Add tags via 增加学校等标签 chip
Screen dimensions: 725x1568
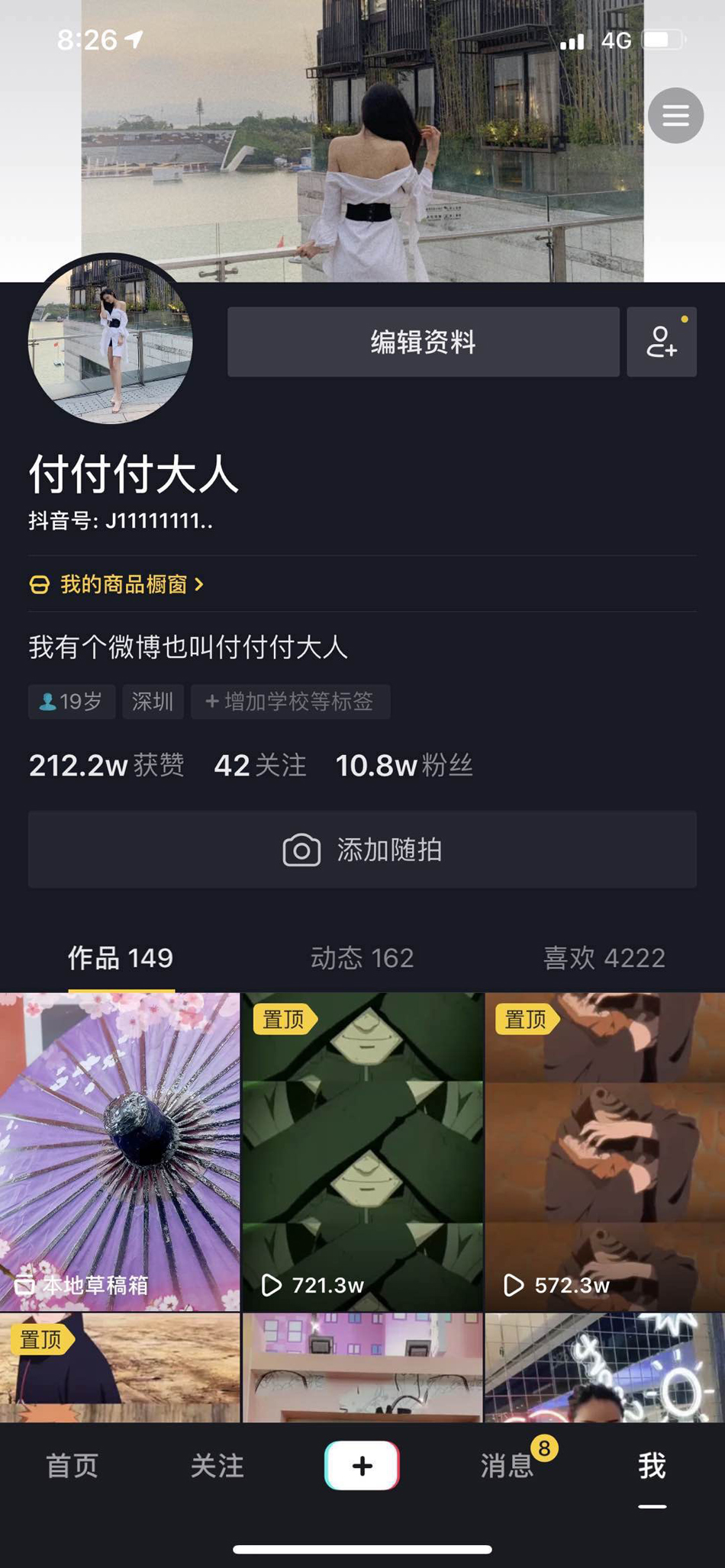pos(290,701)
